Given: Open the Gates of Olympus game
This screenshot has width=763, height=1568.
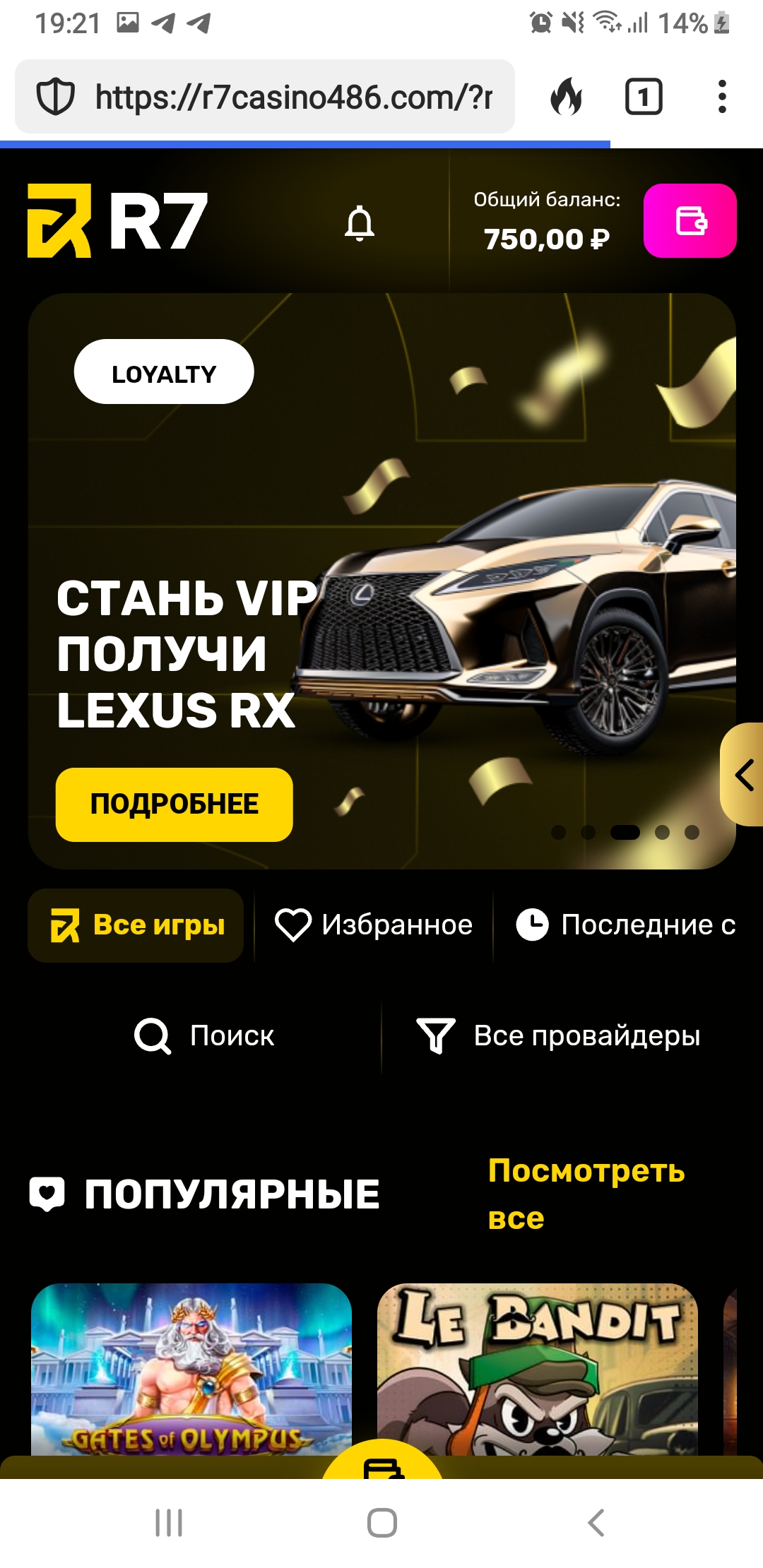Looking at the screenshot, I should [x=191, y=1369].
